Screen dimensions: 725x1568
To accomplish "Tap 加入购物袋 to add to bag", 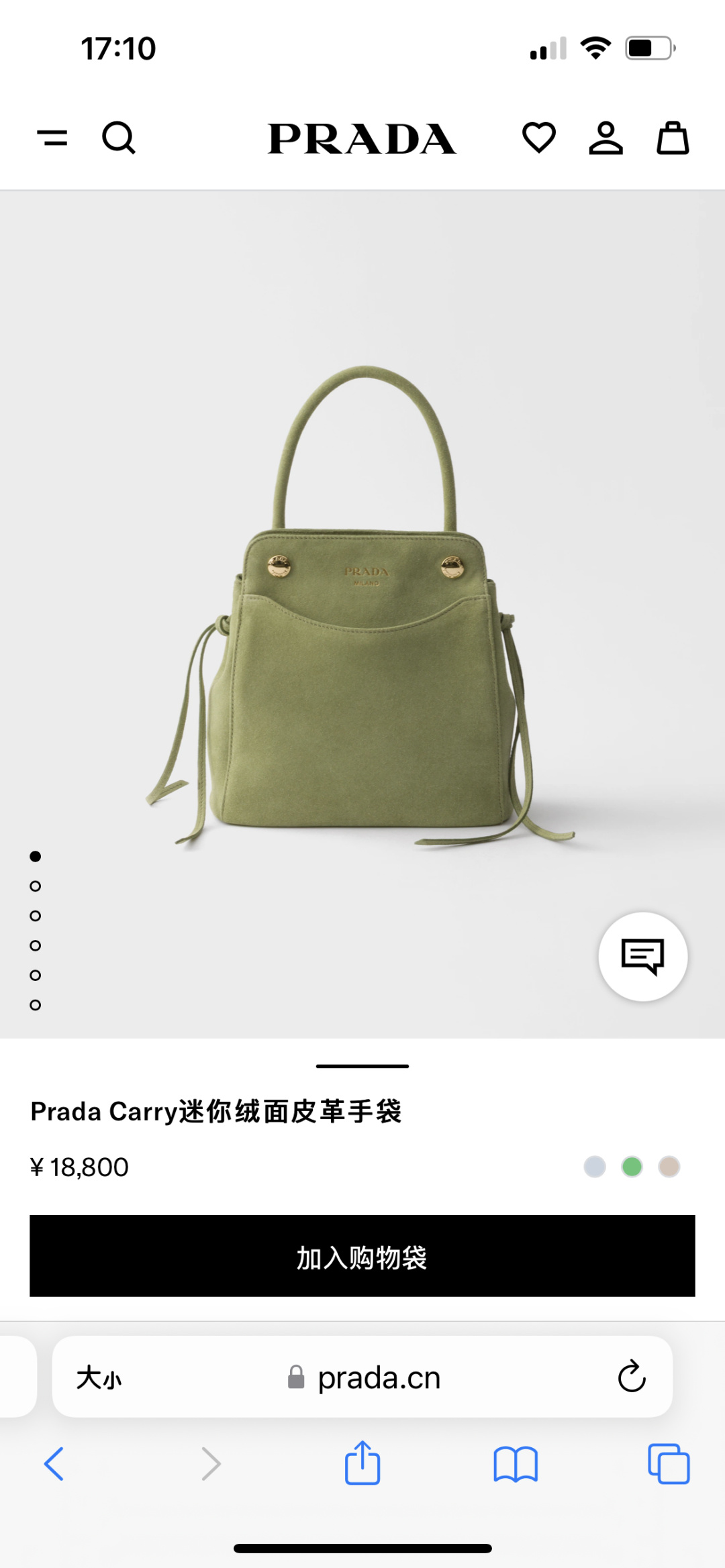I will pyautogui.click(x=362, y=1256).
